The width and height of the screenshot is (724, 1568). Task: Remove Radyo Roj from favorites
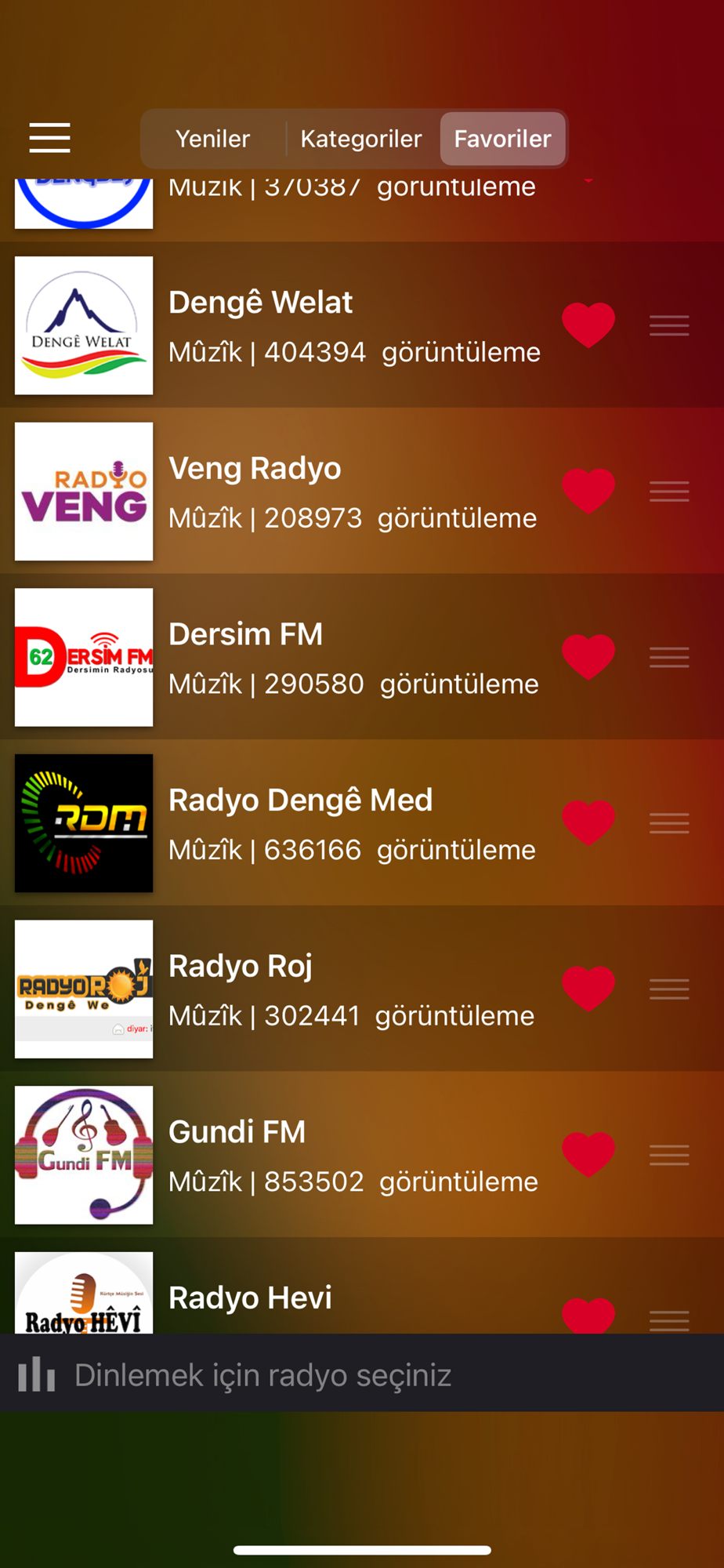[x=588, y=988]
